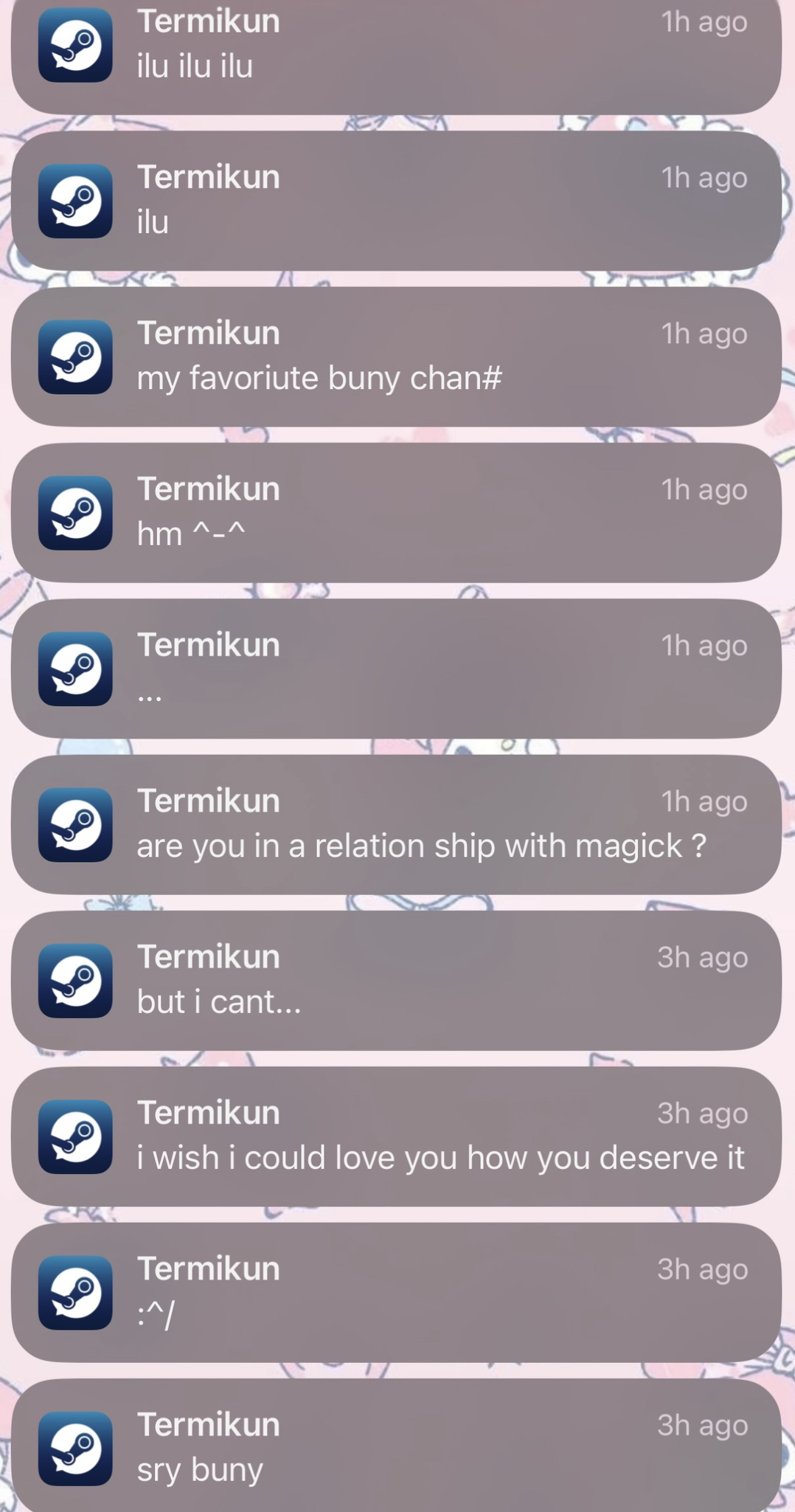
Task: Tap the 'sry buny' notification
Action: pyautogui.click(x=396, y=1446)
